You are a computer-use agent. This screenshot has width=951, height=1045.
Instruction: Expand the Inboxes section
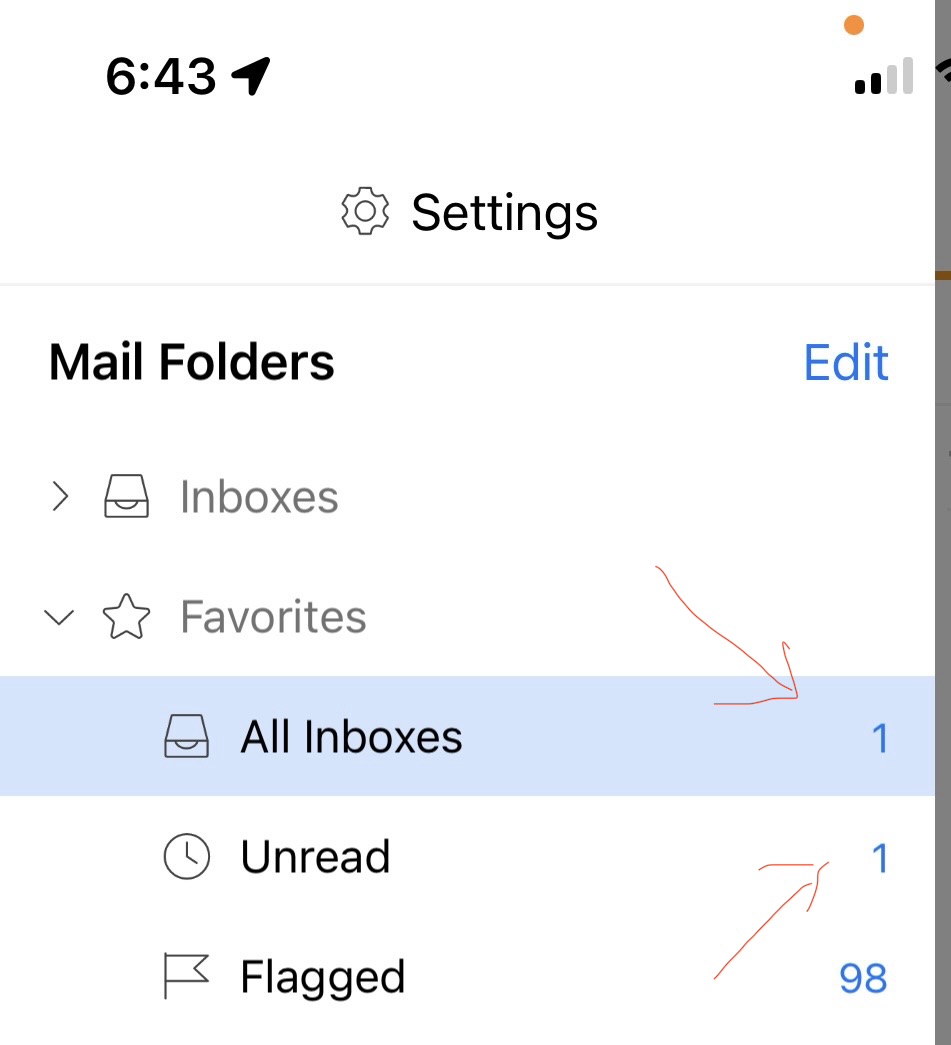point(60,497)
